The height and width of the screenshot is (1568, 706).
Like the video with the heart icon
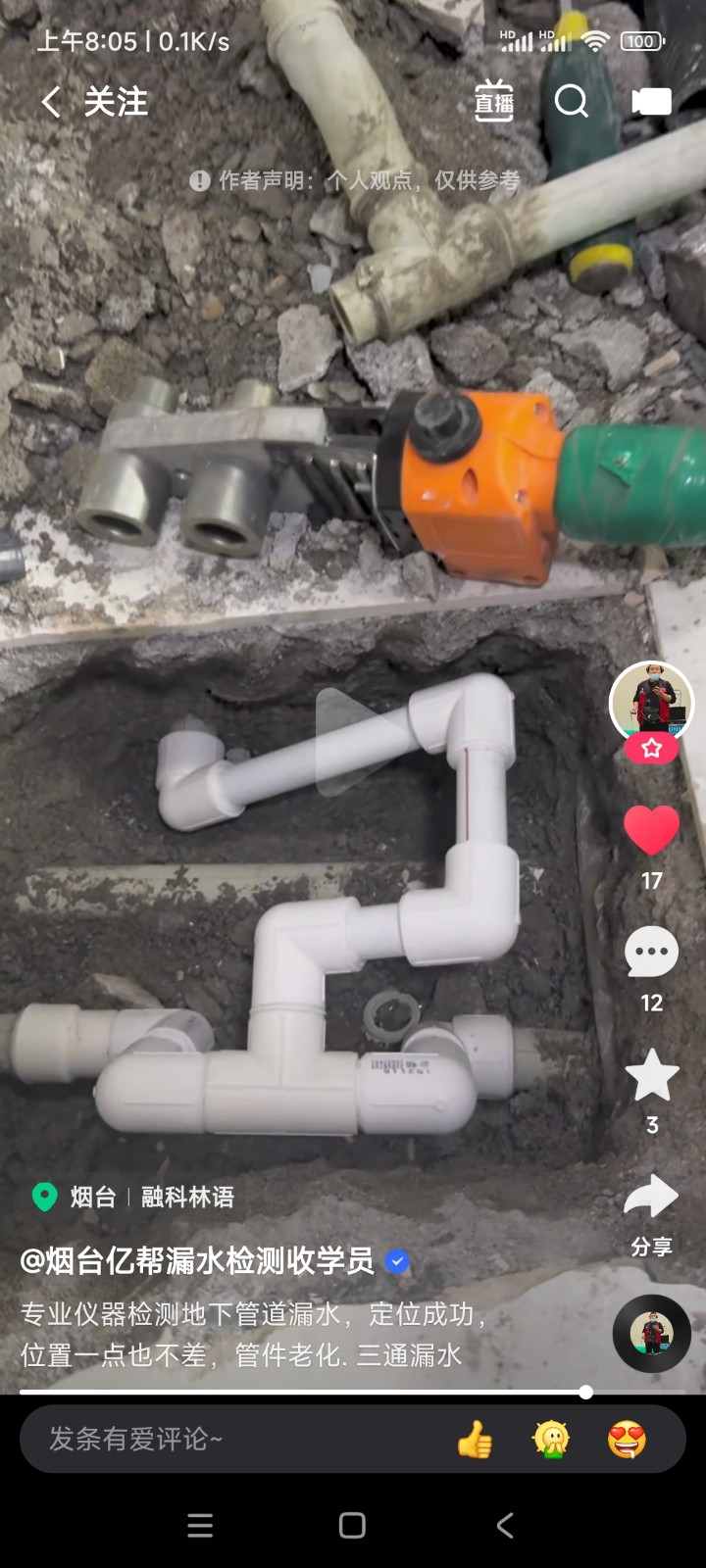click(651, 831)
